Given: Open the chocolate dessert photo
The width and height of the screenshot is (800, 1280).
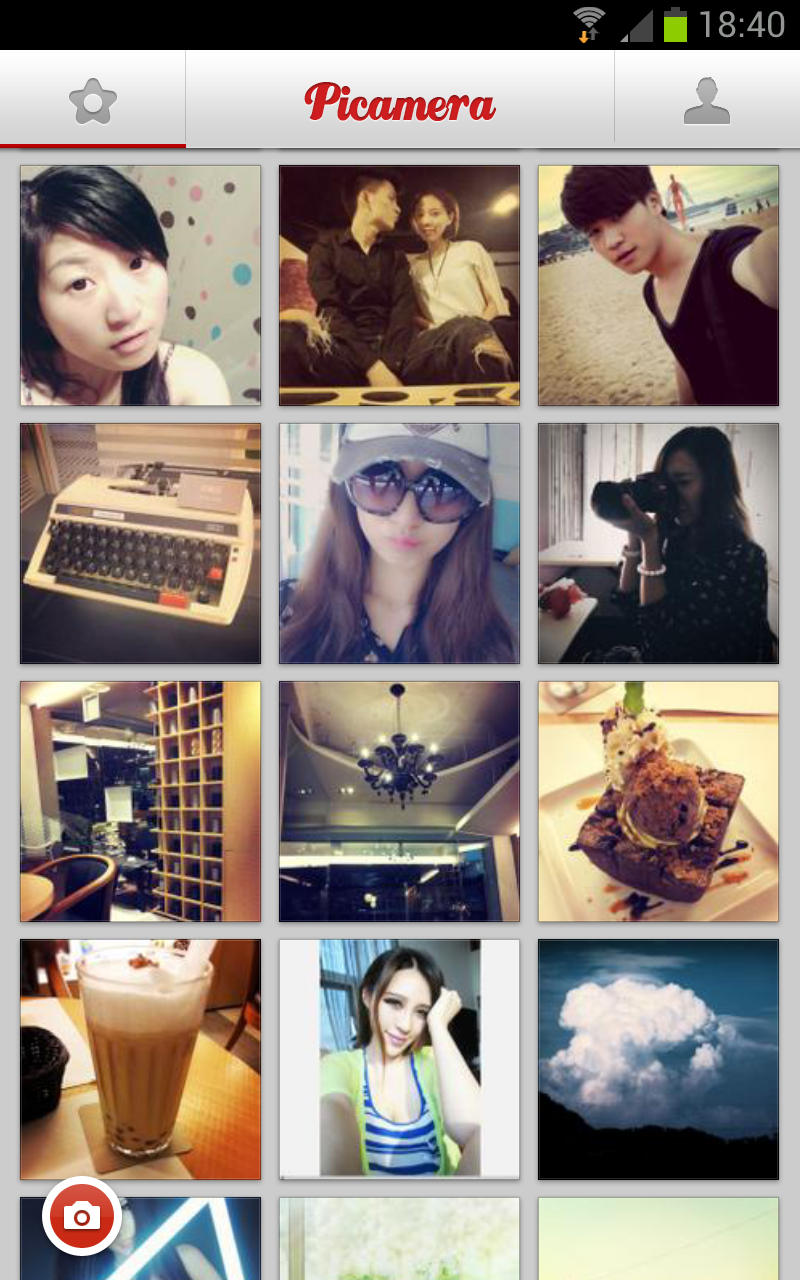Looking at the screenshot, I should click(x=658, y=801).
